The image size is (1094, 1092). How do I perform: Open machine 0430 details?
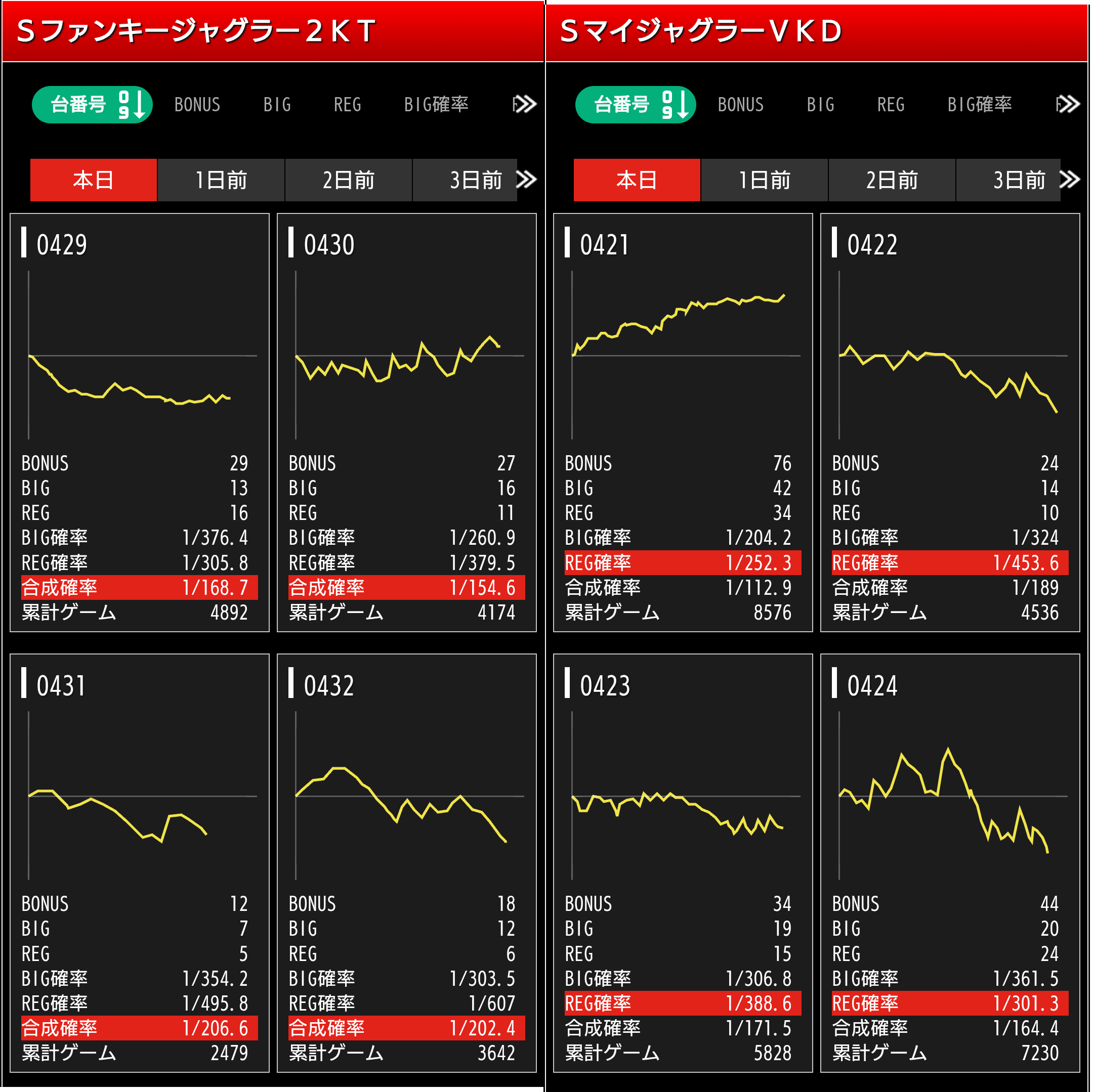pyautogui.click(x=406, y=422)
